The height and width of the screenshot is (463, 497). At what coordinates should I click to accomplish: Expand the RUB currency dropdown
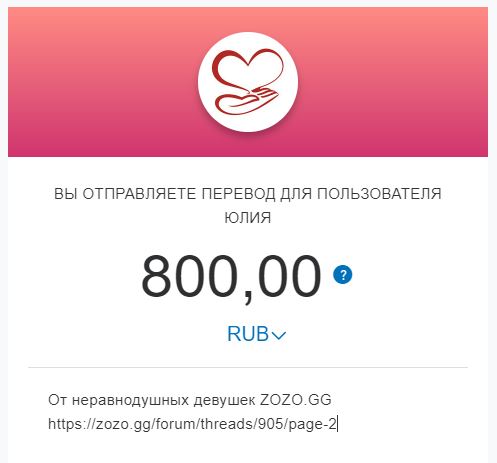(256, 334)
